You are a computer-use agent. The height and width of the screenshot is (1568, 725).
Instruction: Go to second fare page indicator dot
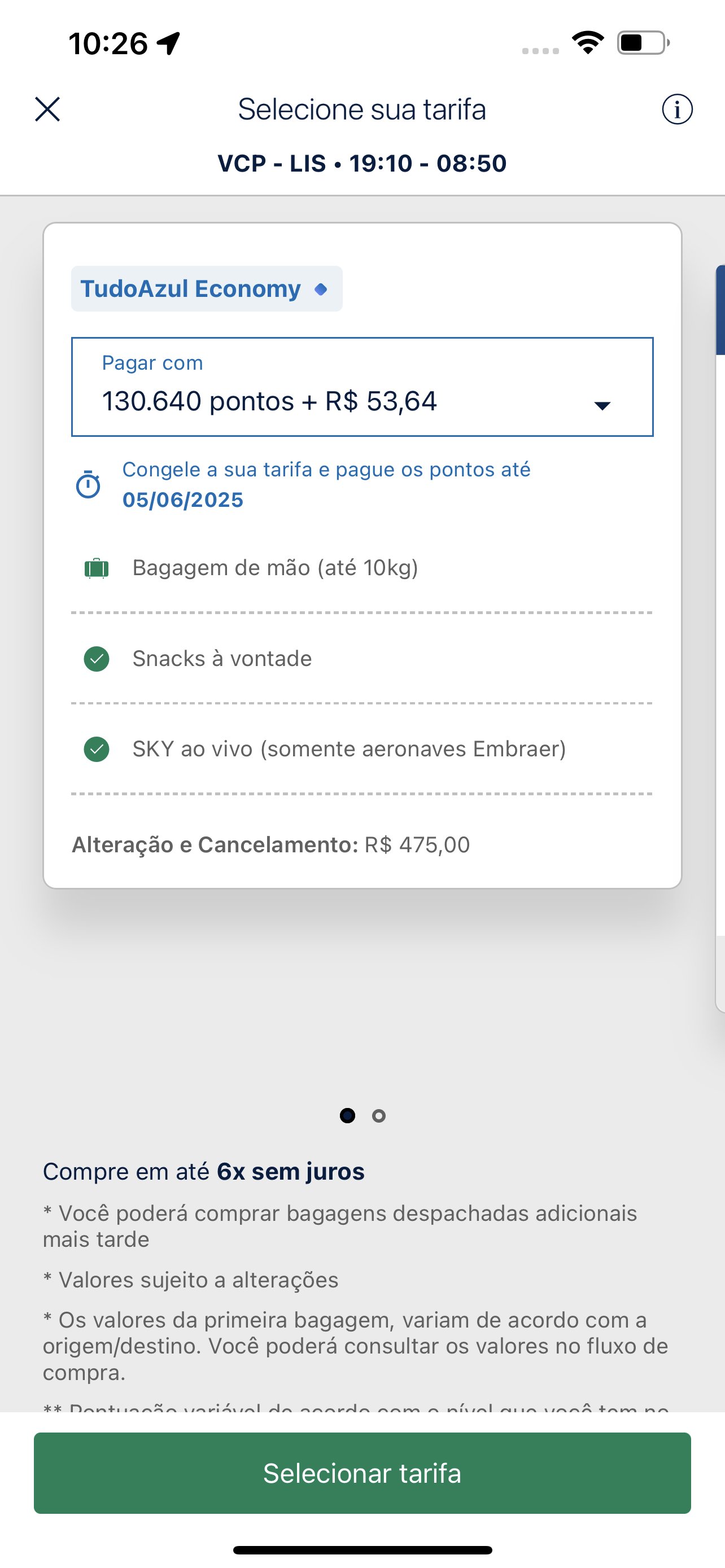(379, 1116)
